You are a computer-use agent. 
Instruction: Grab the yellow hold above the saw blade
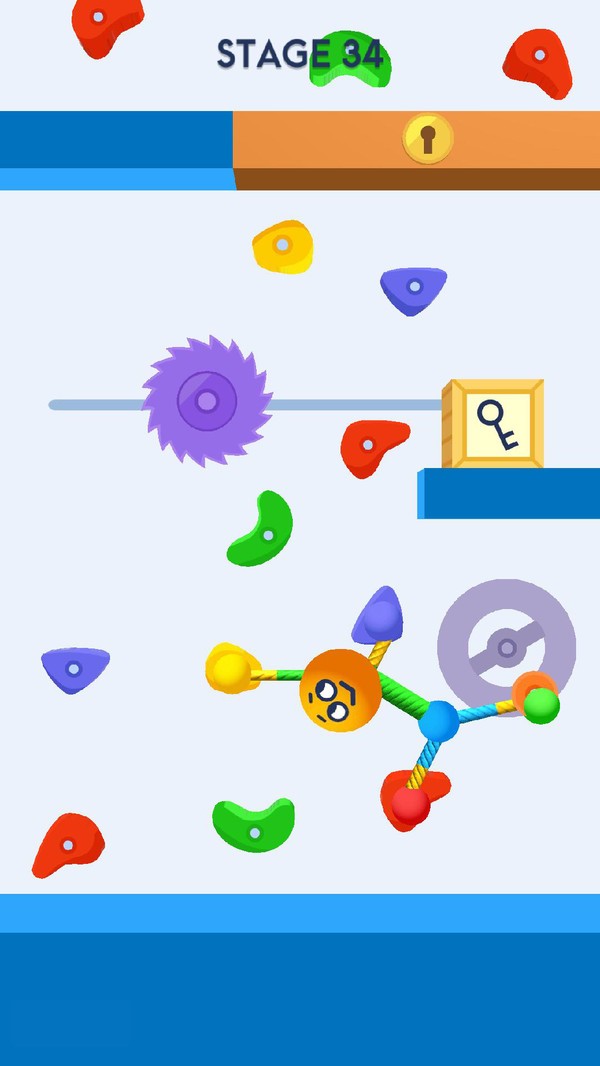282,245
